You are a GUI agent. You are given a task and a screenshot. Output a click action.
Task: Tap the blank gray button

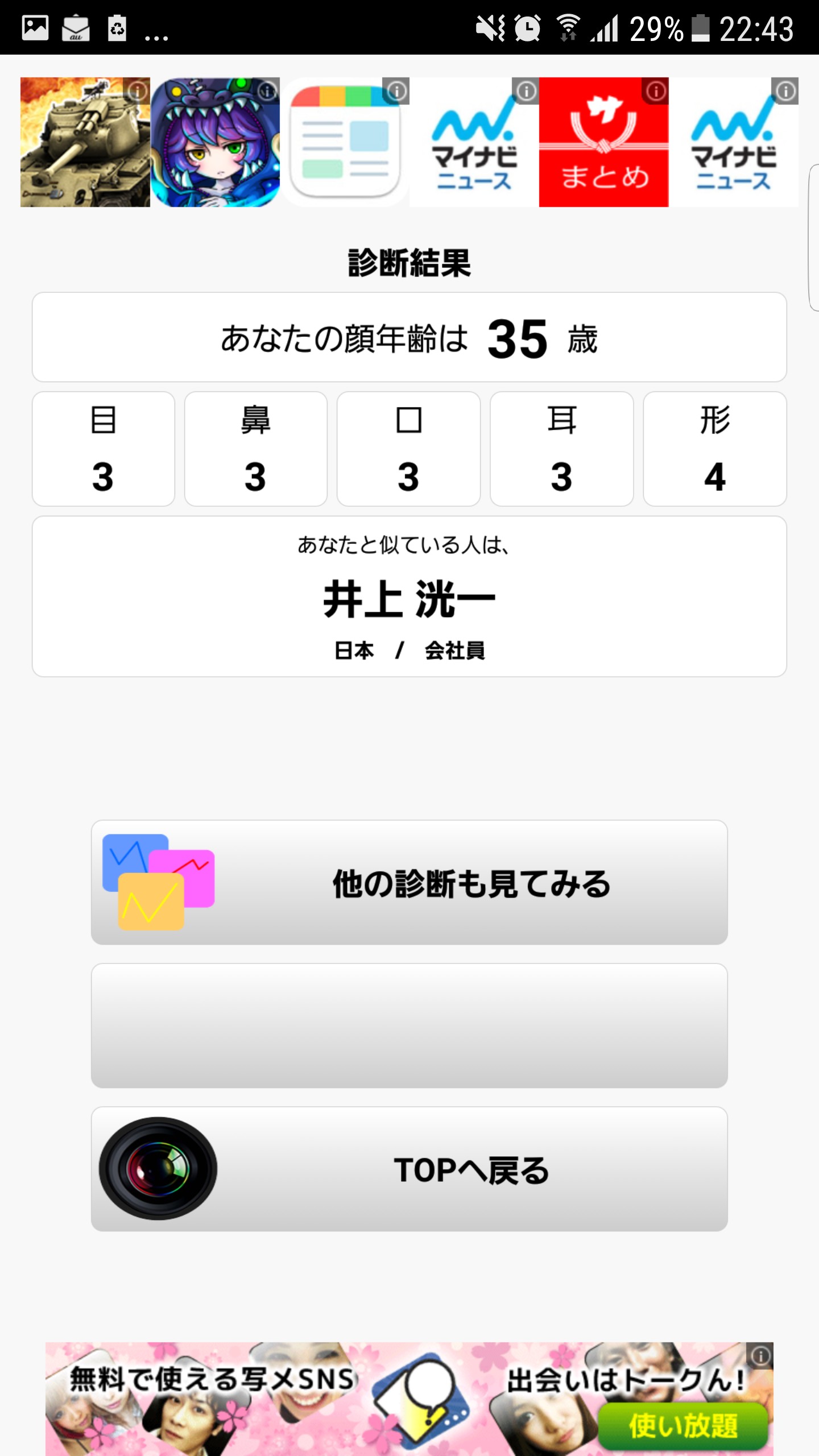click(409, 1025)
